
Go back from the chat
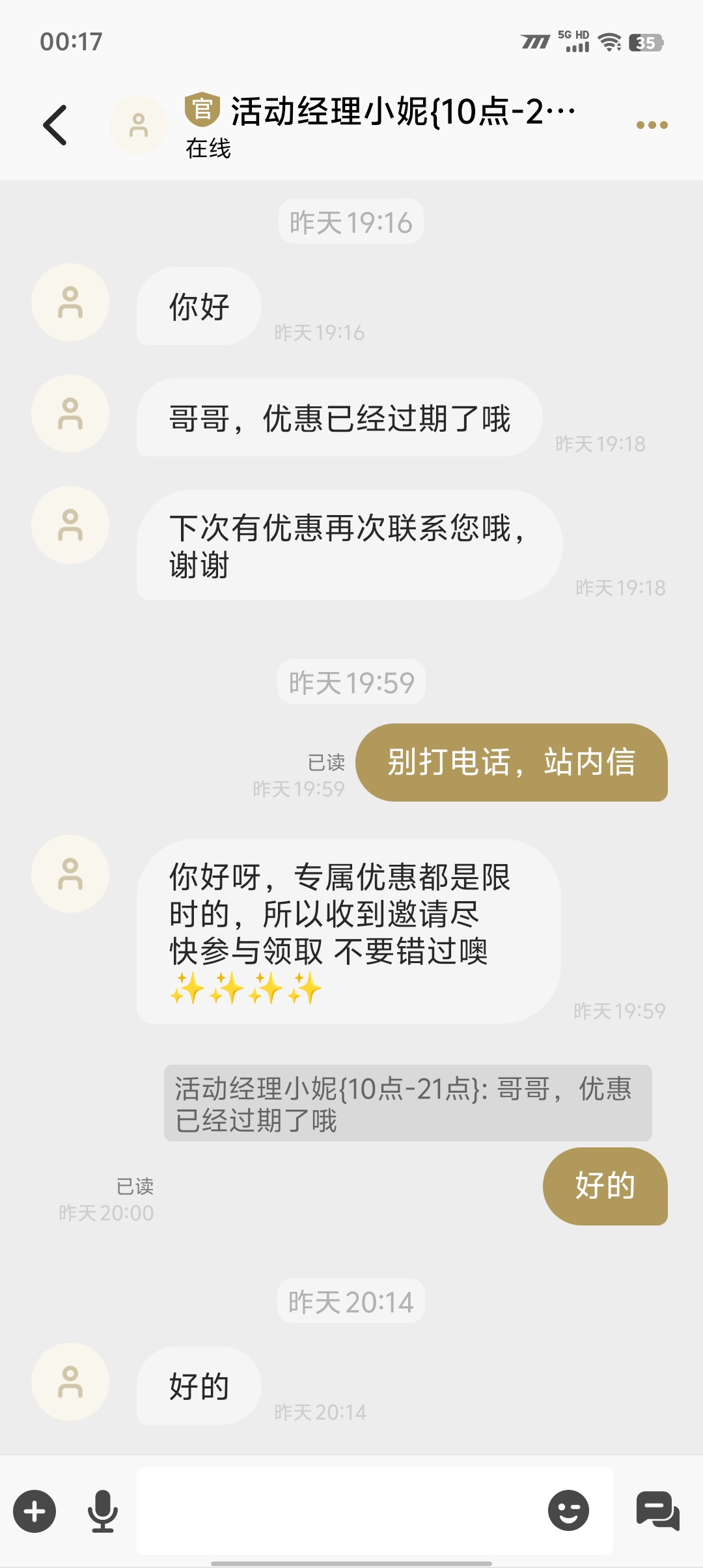click(x=56, y=125)
